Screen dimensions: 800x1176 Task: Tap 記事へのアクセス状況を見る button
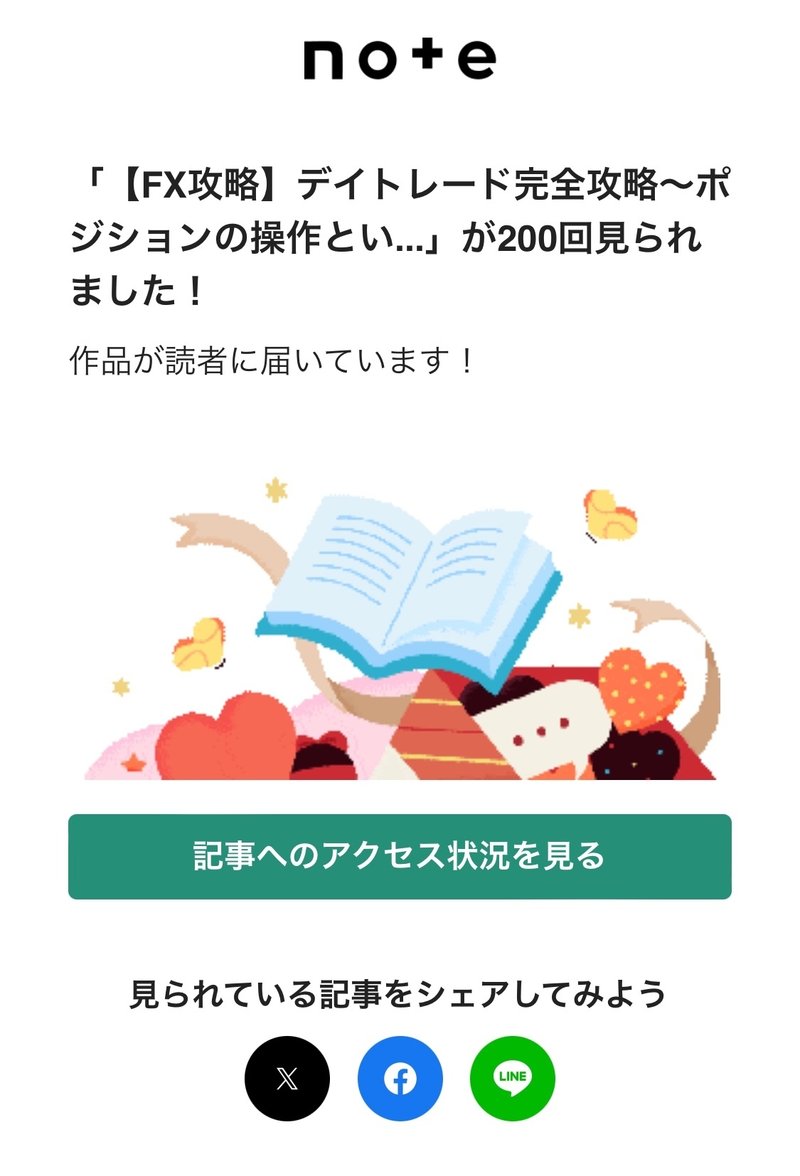coord(400,856)
